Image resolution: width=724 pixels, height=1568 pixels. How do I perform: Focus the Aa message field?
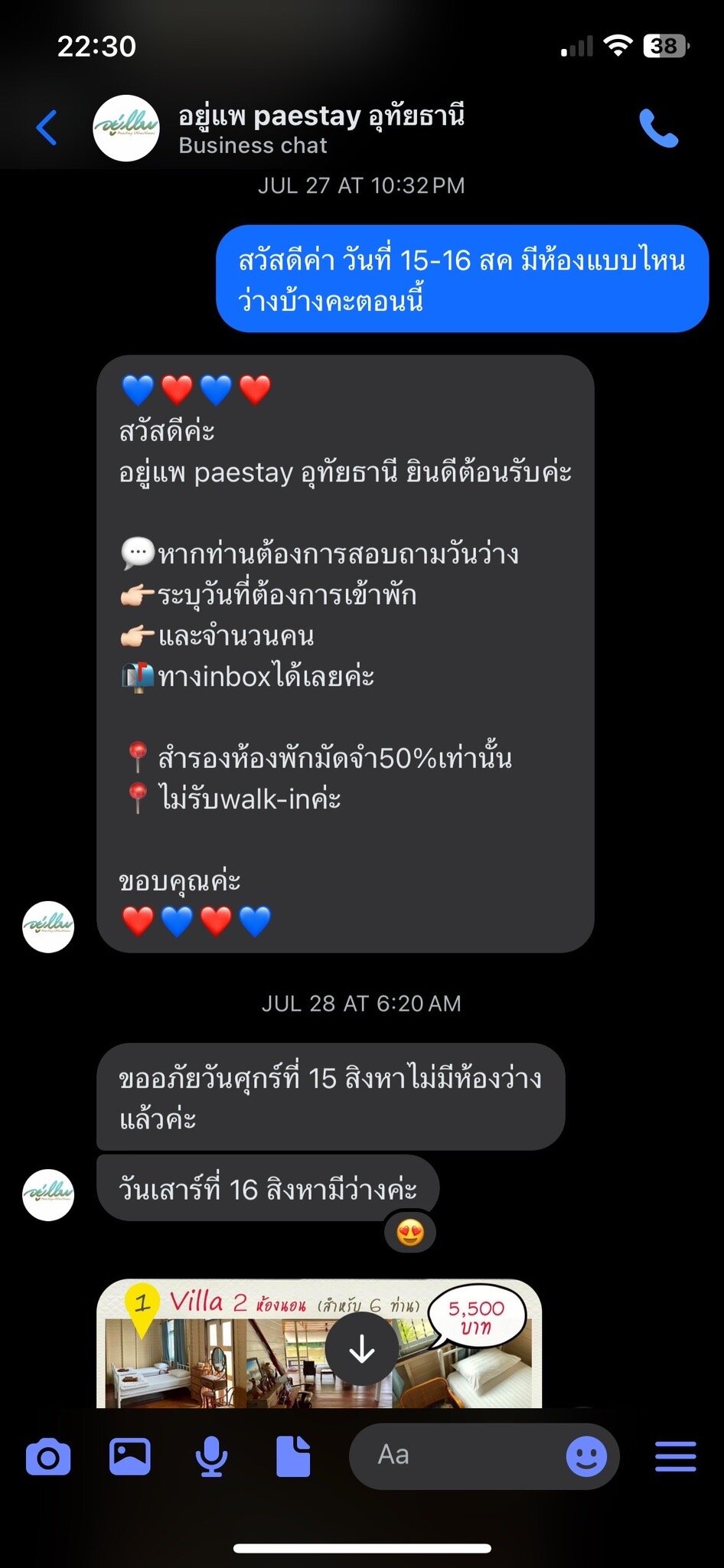459,1455
